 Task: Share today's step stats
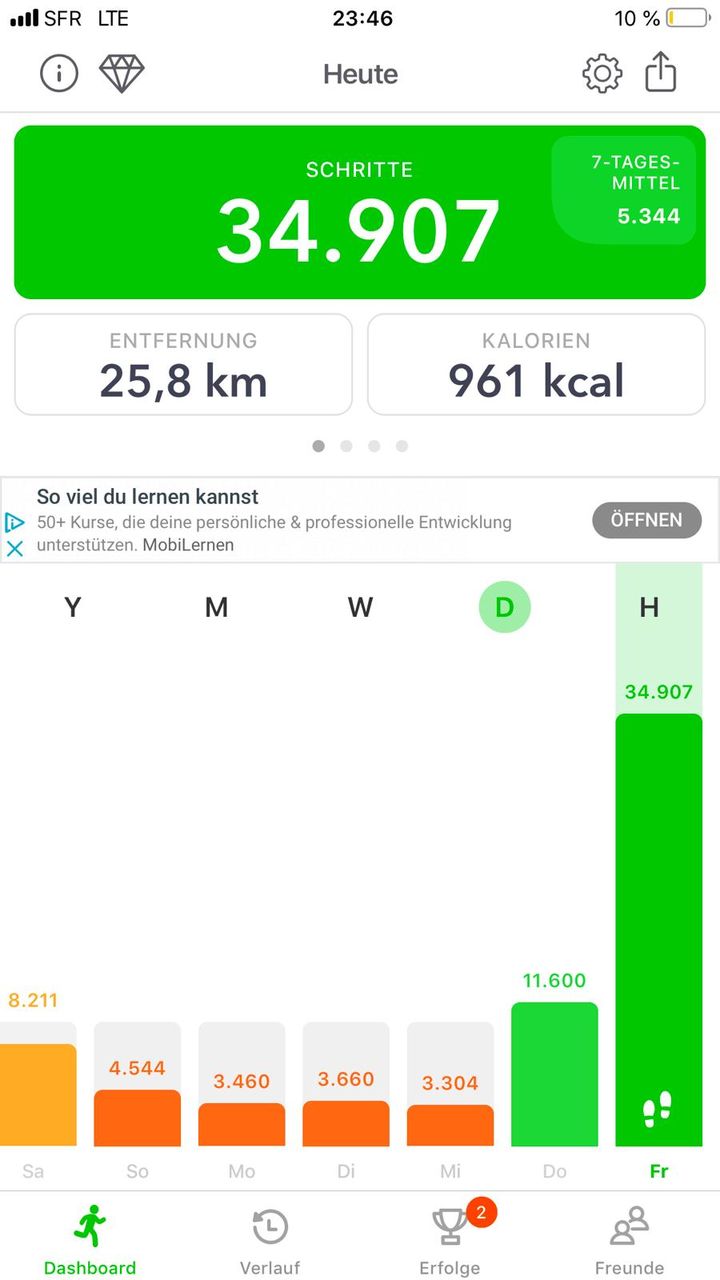tap(661, 72)
